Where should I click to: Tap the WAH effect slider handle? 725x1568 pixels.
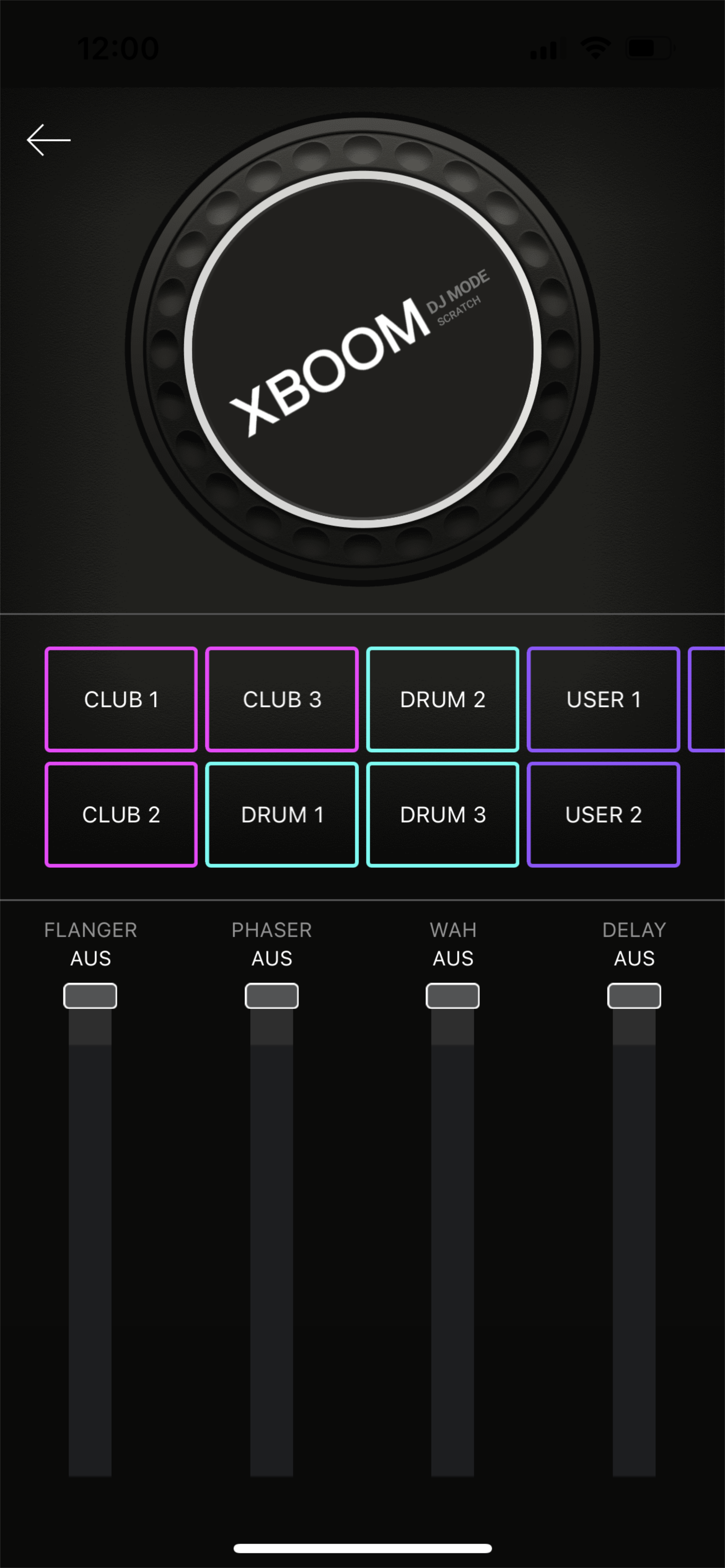[453, 996]
